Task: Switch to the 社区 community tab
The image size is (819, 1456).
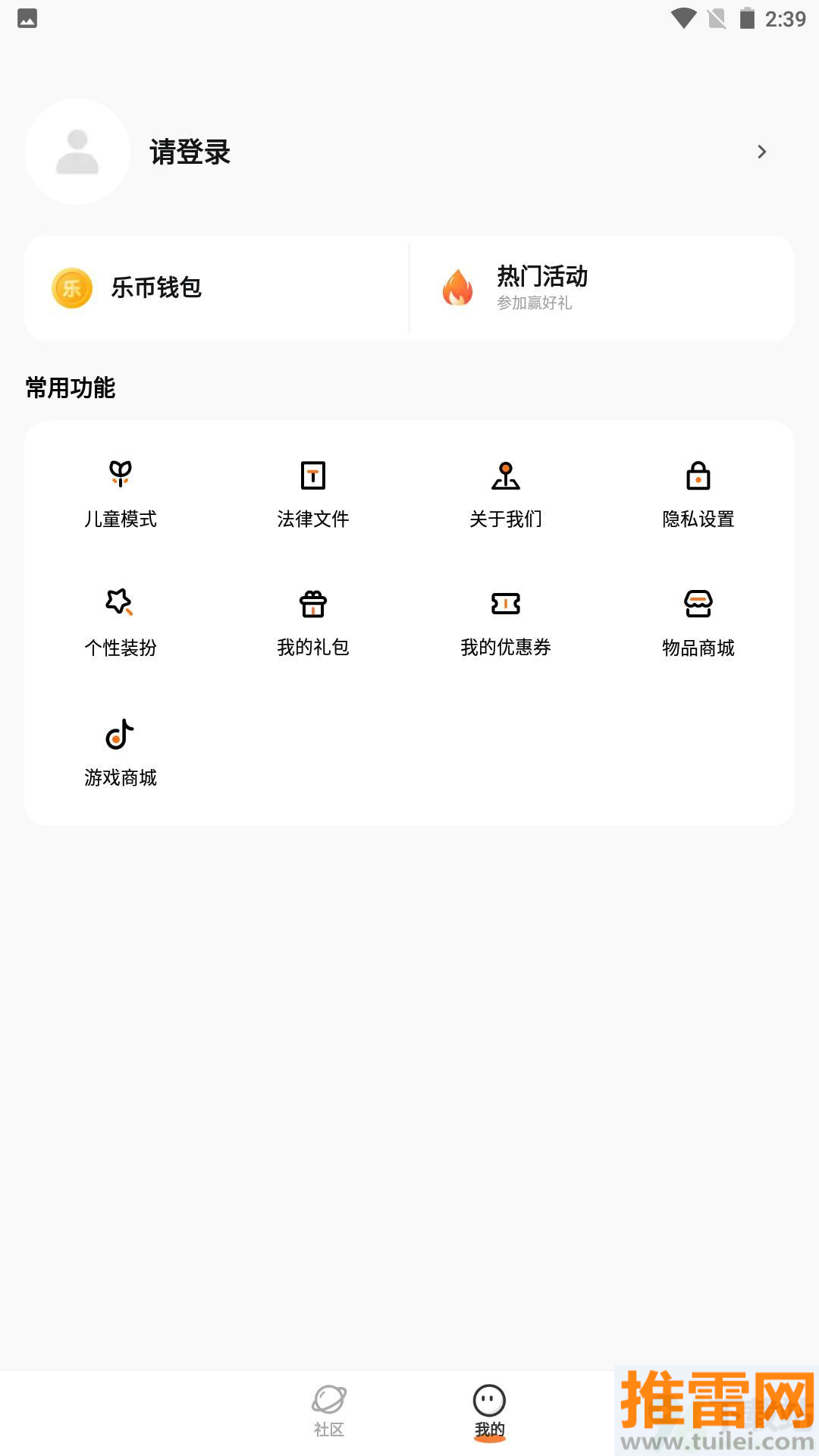Action: coord(329,1411)
